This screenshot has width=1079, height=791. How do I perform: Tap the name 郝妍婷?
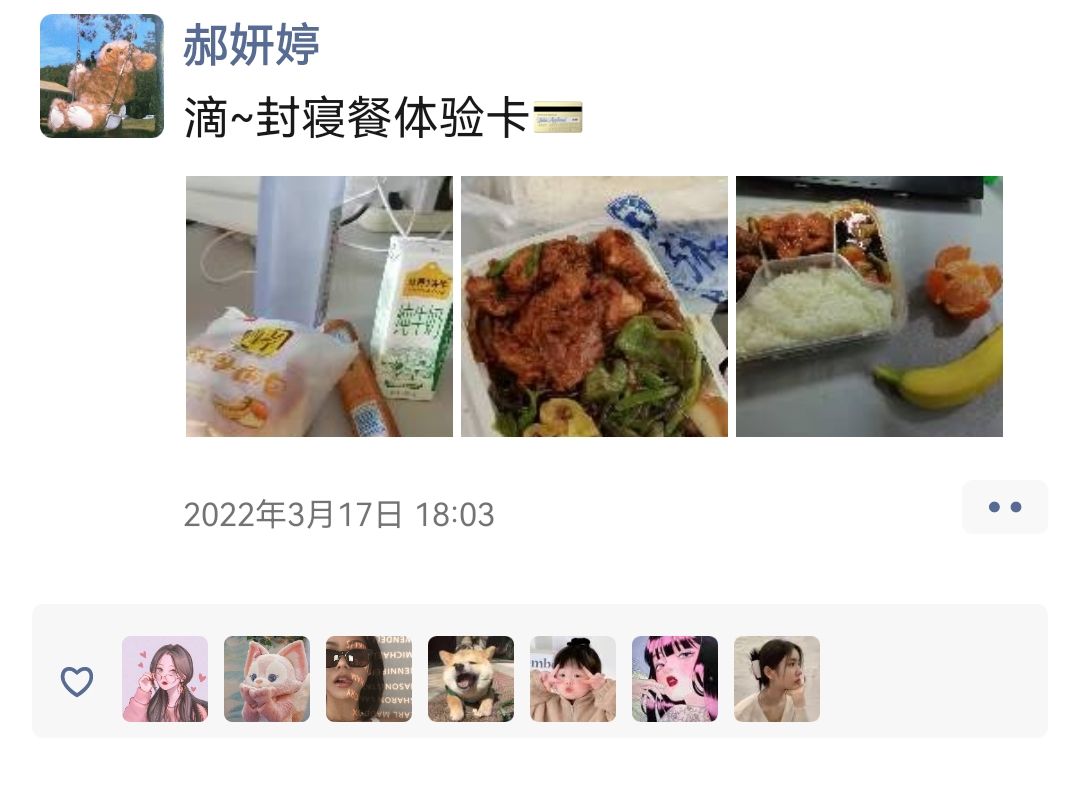[x=251, y=44]
